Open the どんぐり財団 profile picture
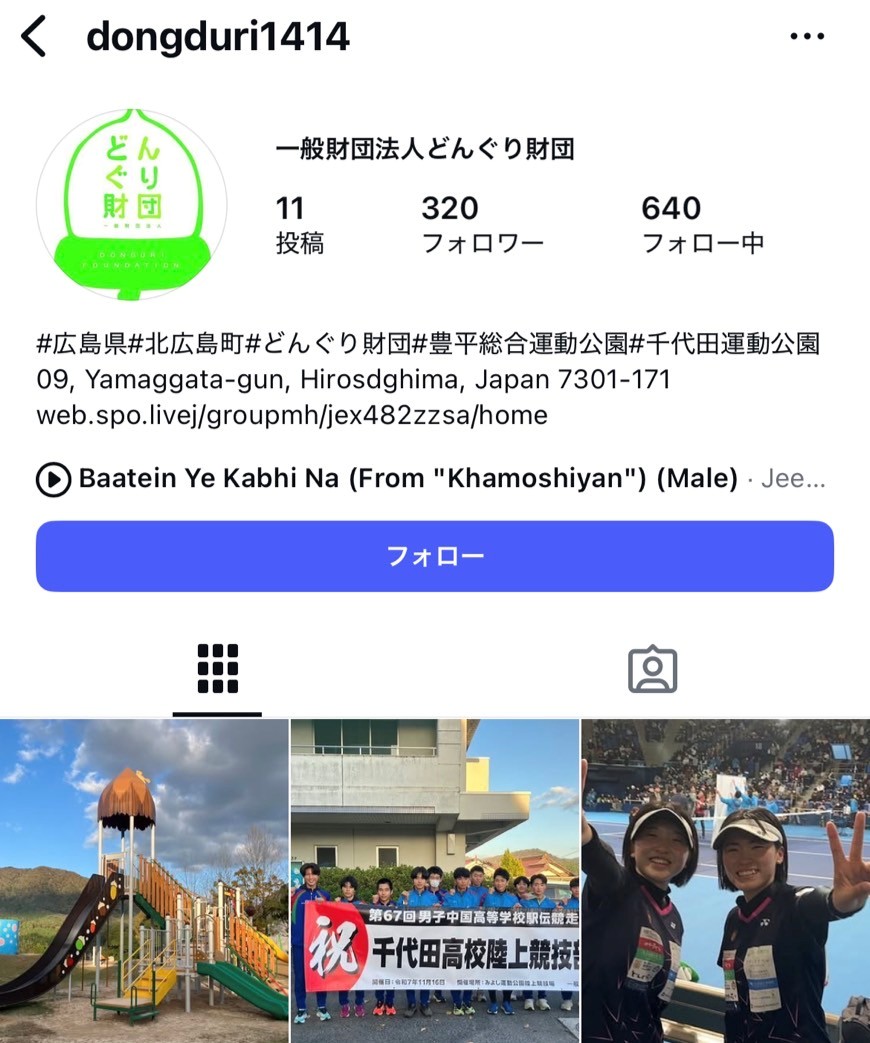 [132, 205]
